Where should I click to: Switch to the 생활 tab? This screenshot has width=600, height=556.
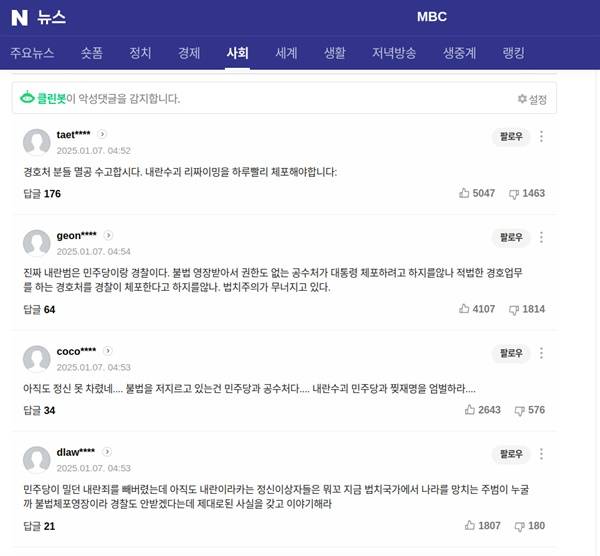[x=335, y=53]
